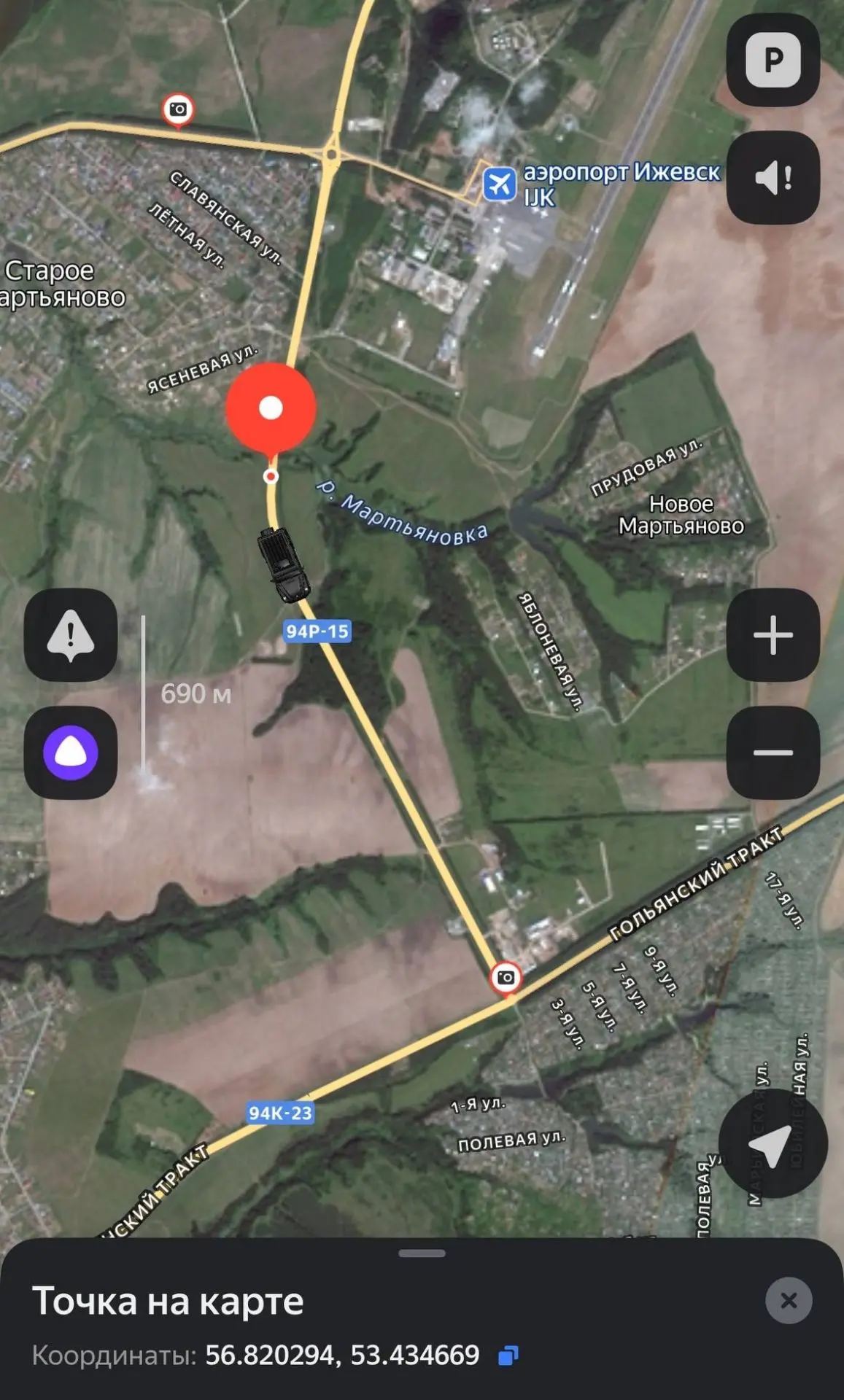
Task: Center map on my location arrow
Action: pos(773,1143)
